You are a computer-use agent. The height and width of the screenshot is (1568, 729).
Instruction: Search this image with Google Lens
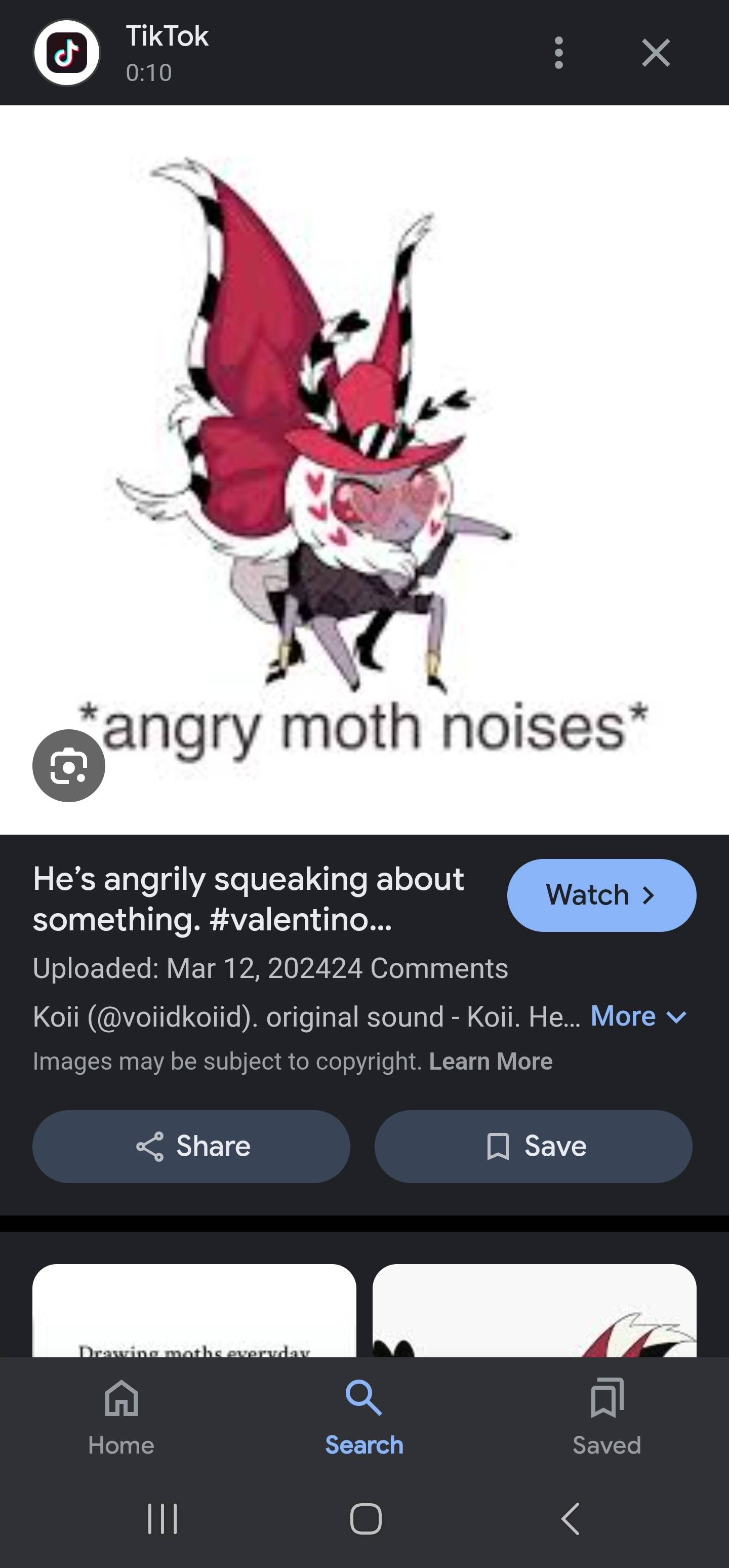pyautogui.click(x=69, y=766)
